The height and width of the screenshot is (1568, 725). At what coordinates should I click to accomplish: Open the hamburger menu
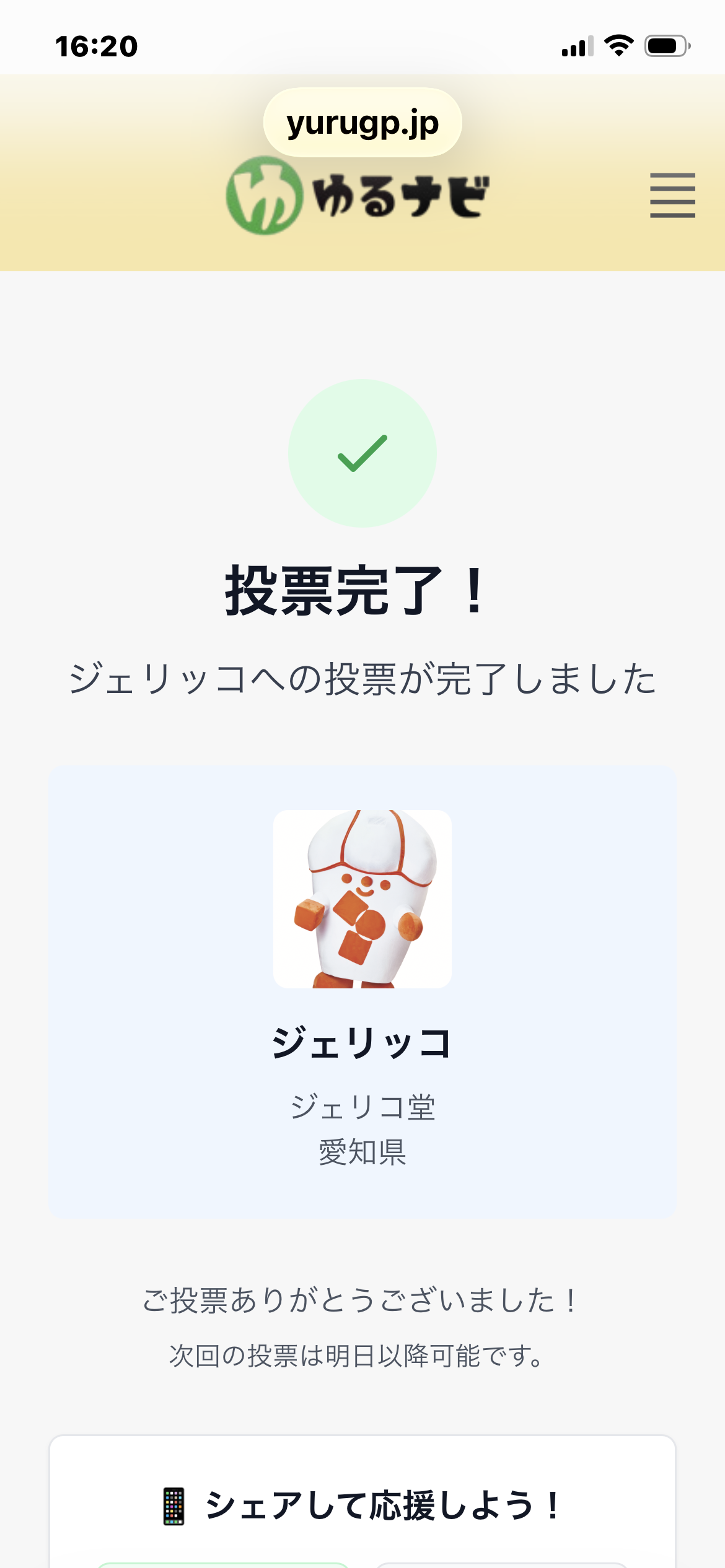(672, 195)
